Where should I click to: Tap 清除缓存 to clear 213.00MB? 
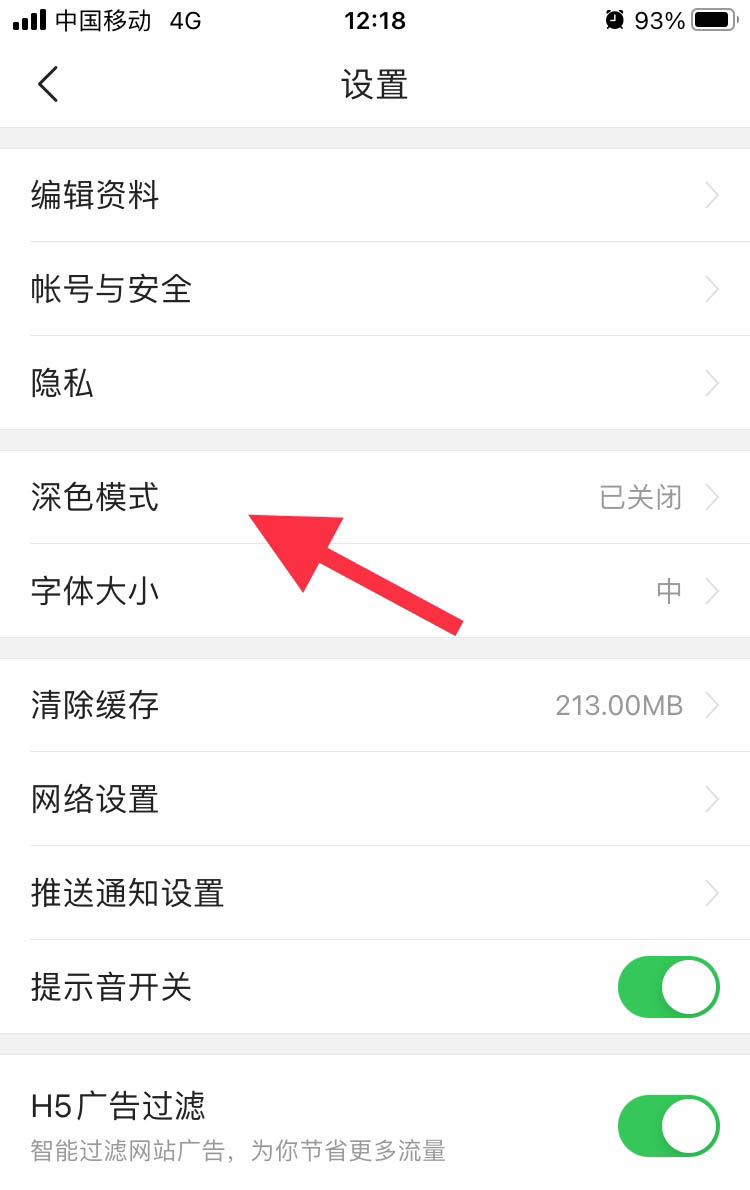pos(375,705)
